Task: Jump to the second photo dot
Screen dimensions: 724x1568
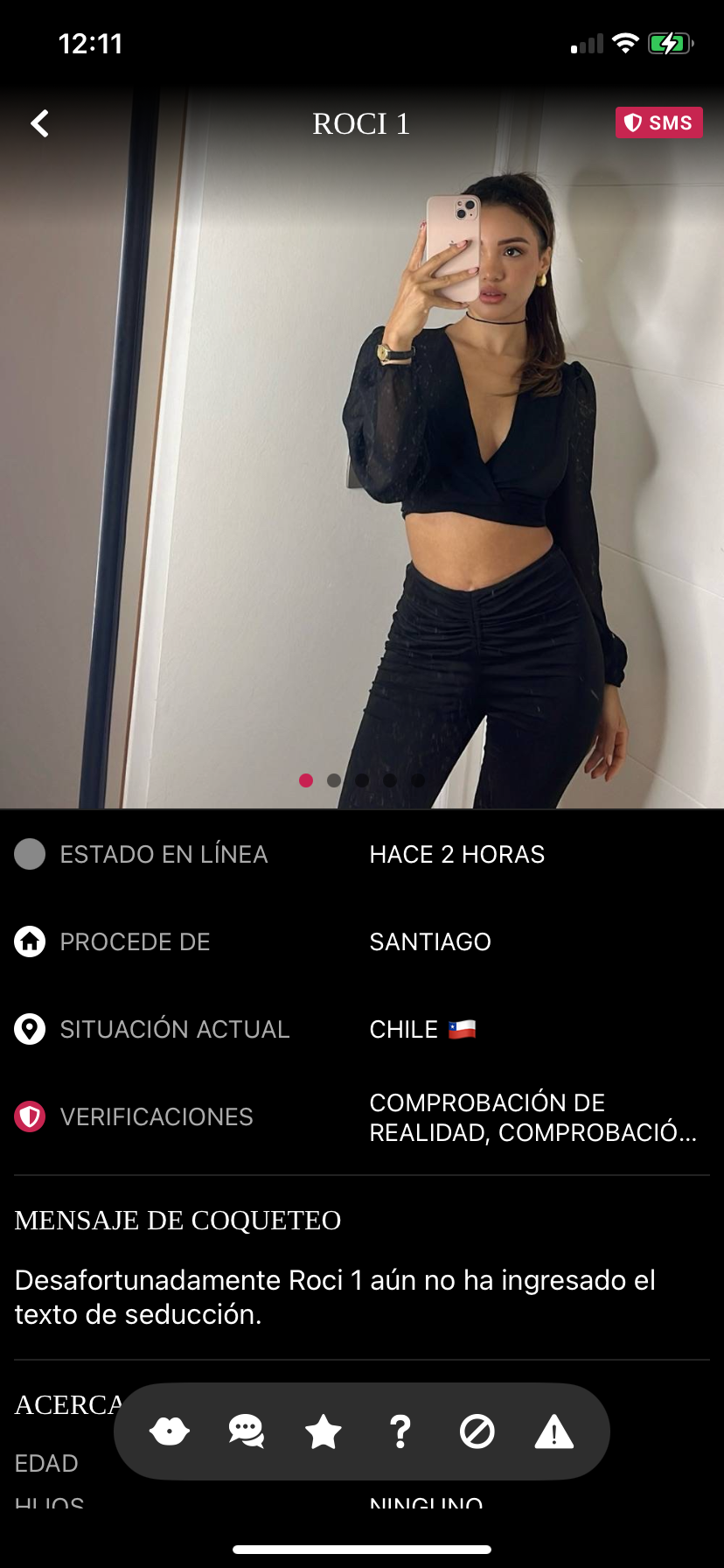Action: (334, 780)
